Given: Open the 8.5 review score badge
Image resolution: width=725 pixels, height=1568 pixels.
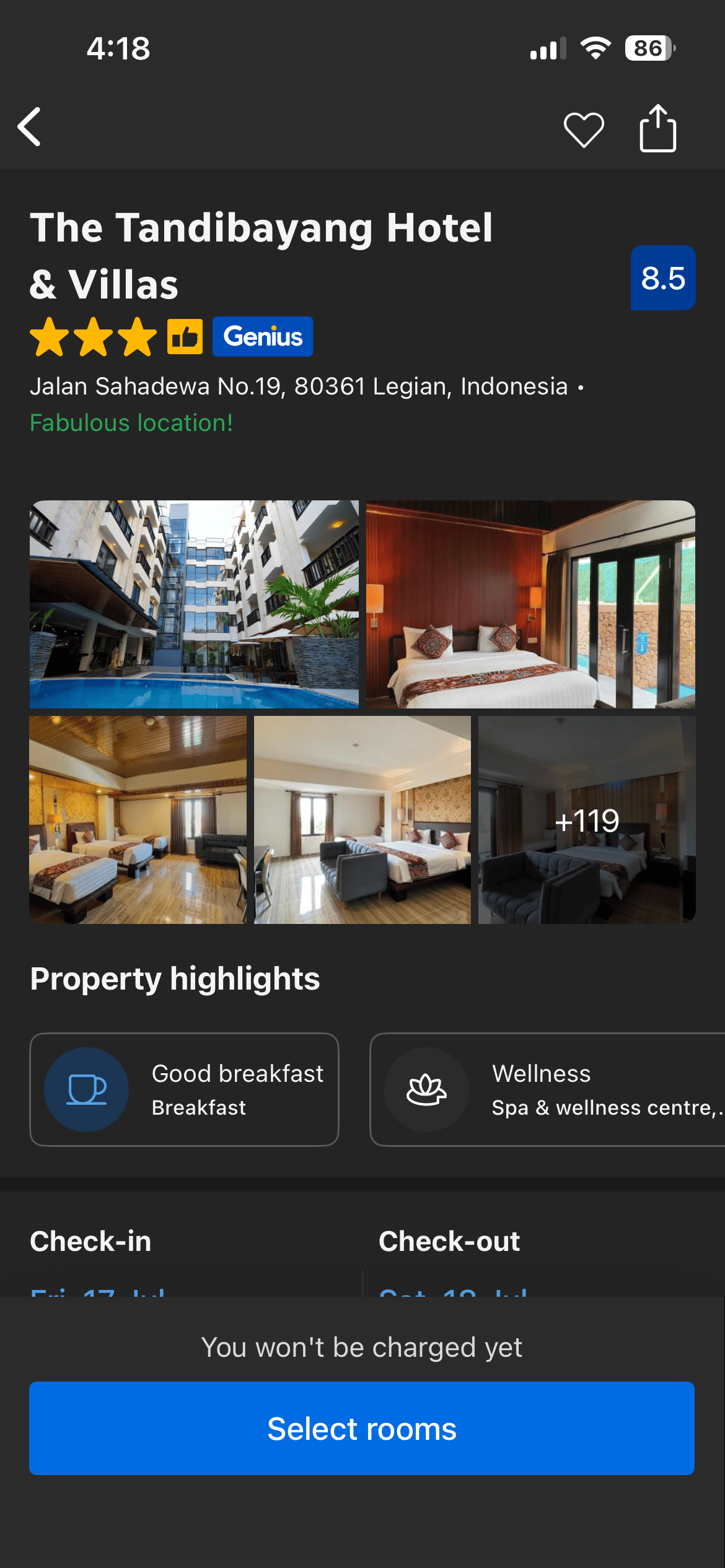Looking at the screenshot, I should point(663,278).
